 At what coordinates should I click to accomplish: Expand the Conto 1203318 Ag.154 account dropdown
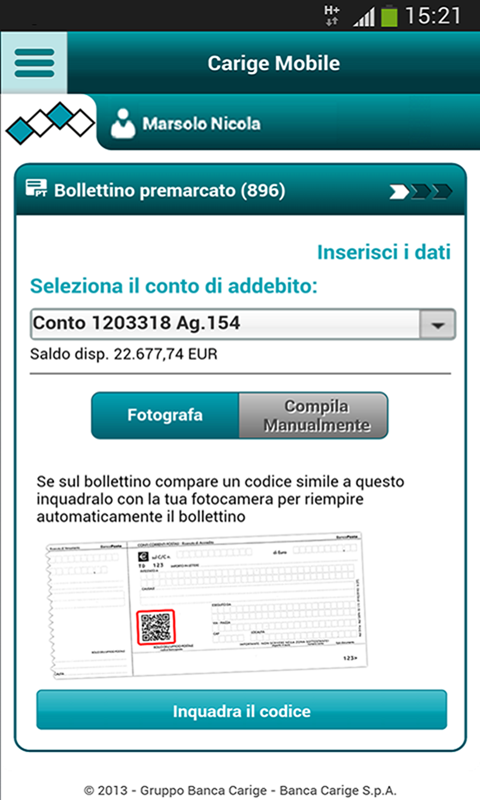243,324
